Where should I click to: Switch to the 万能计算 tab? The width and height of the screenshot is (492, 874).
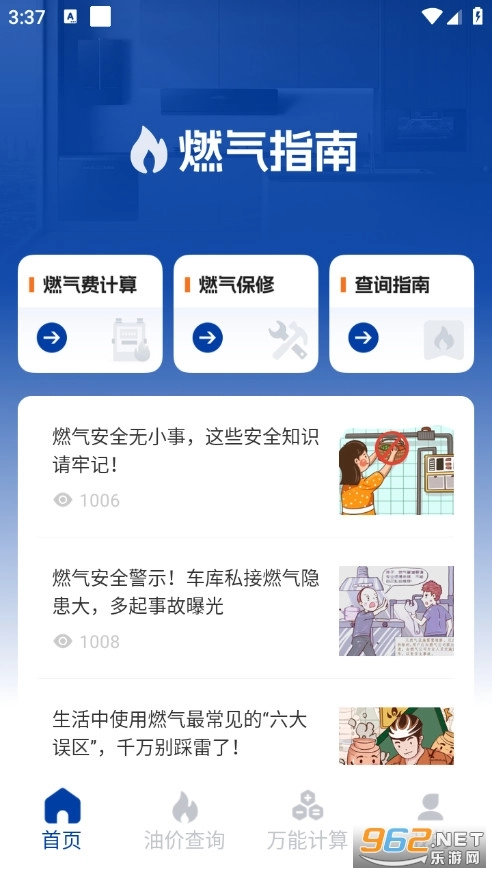[307, 820]
